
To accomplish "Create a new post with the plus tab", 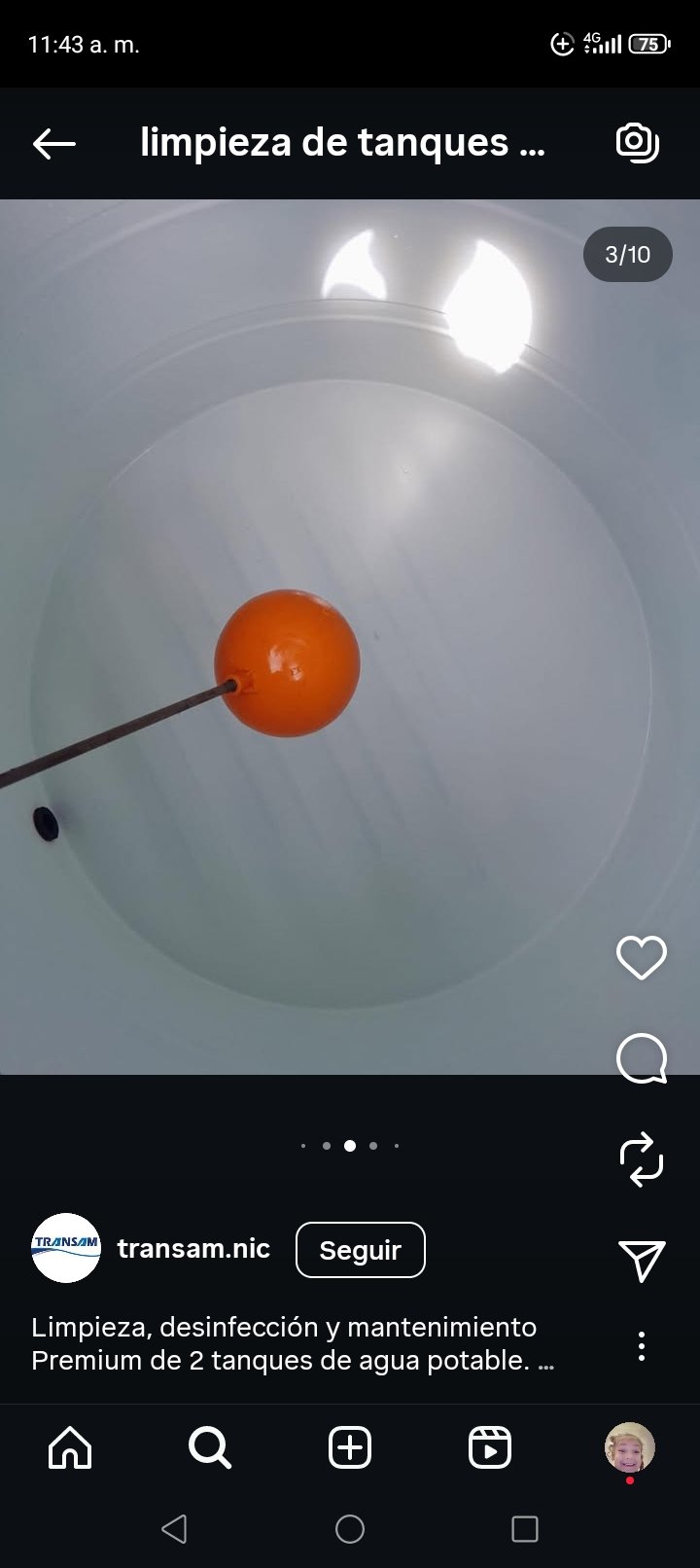I will (x=350, y=1447).
